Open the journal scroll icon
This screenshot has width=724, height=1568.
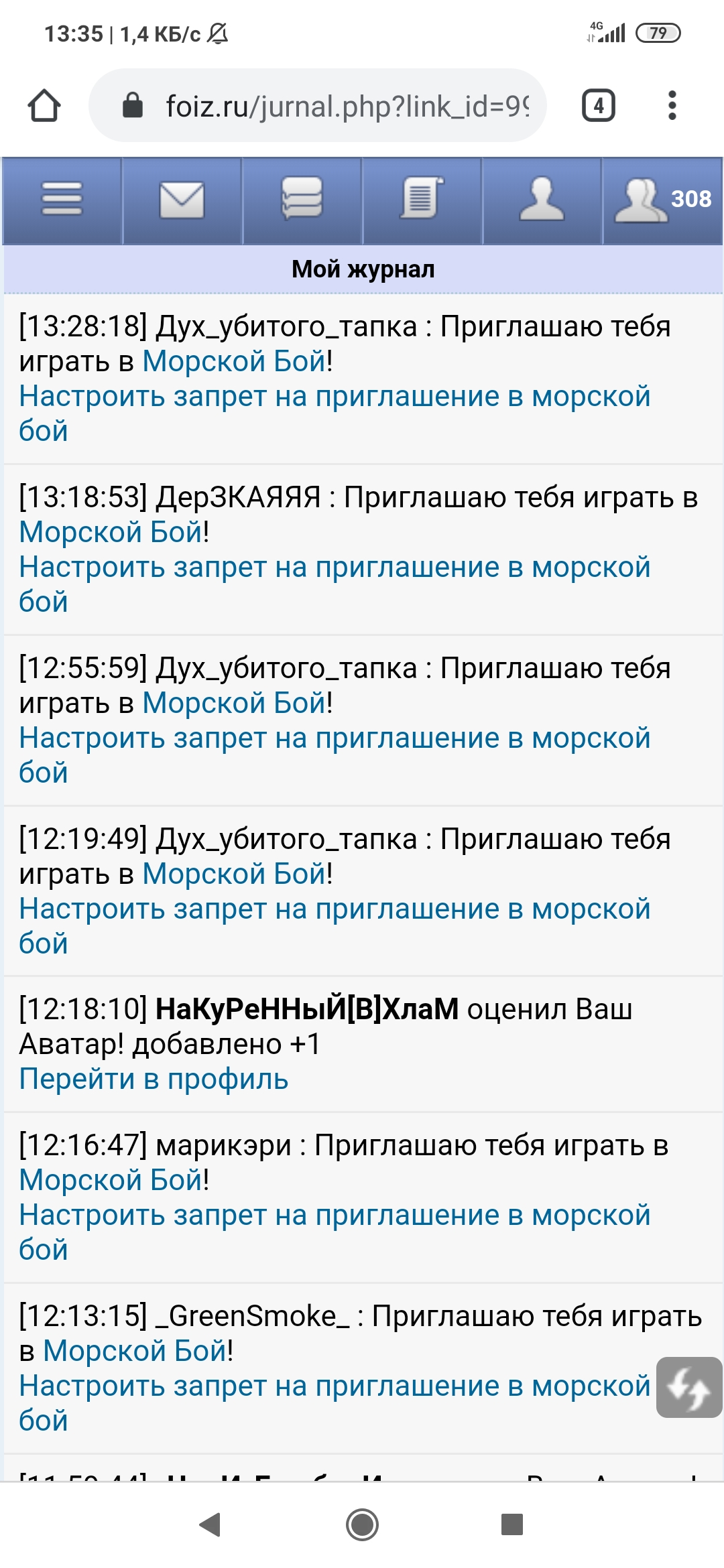422,200
